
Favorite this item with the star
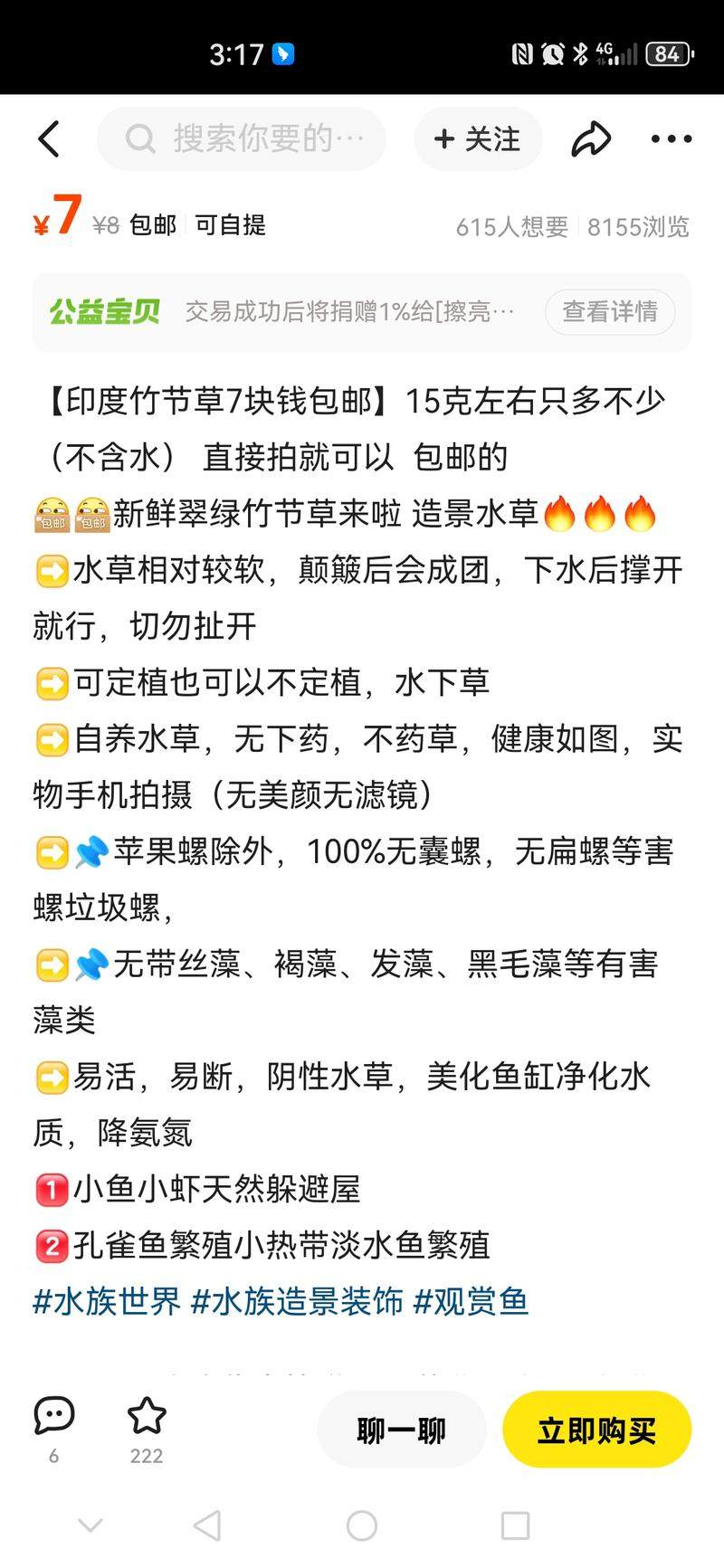(147, 1416)
